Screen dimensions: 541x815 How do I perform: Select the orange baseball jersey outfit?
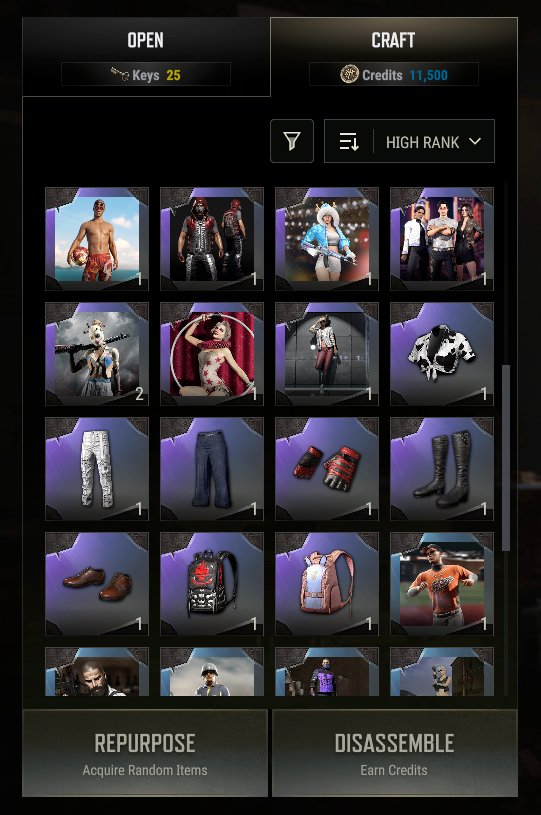coord(442,584)
